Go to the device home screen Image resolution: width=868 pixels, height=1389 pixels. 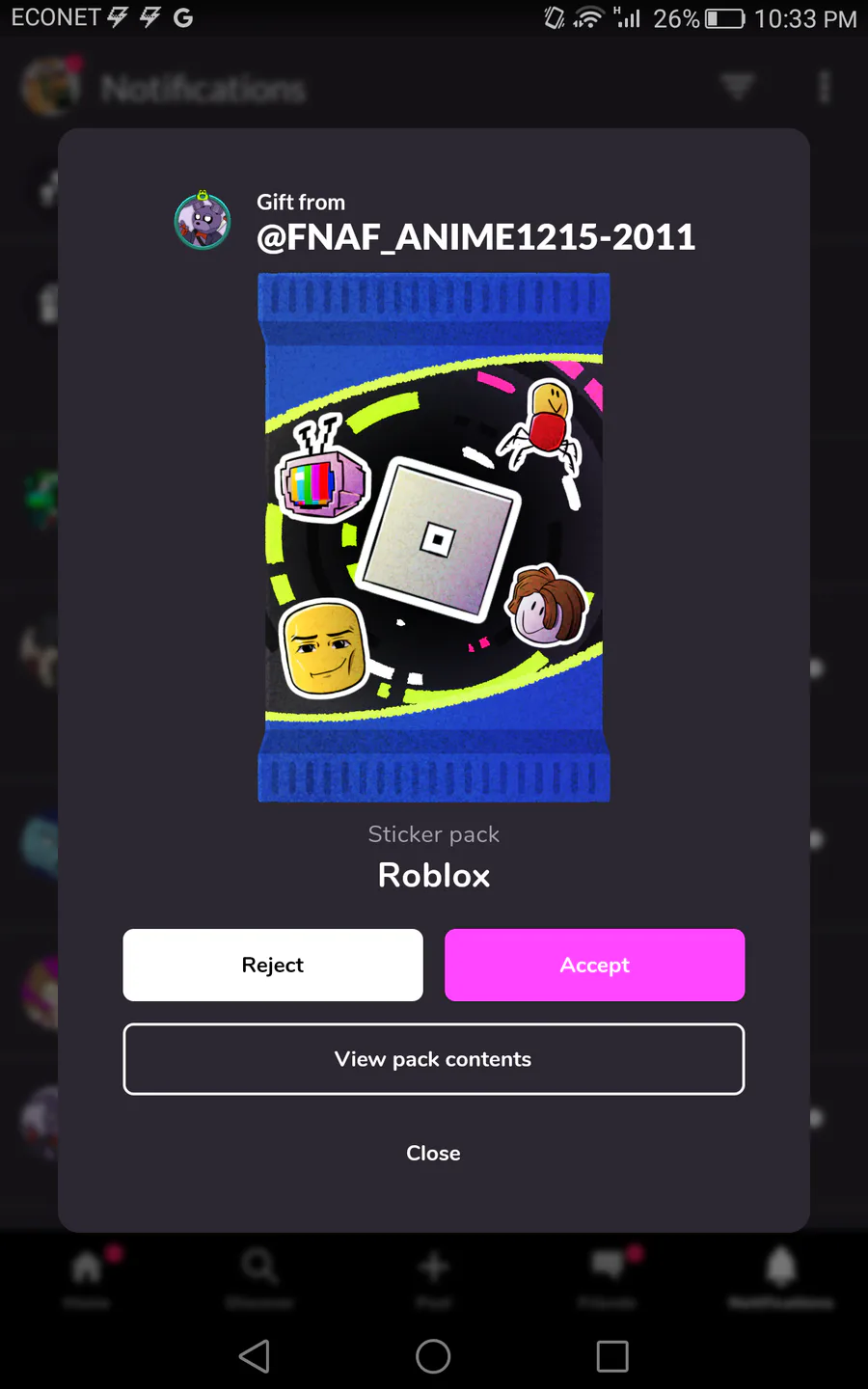pyautogui.click(x=433, y=1356)
